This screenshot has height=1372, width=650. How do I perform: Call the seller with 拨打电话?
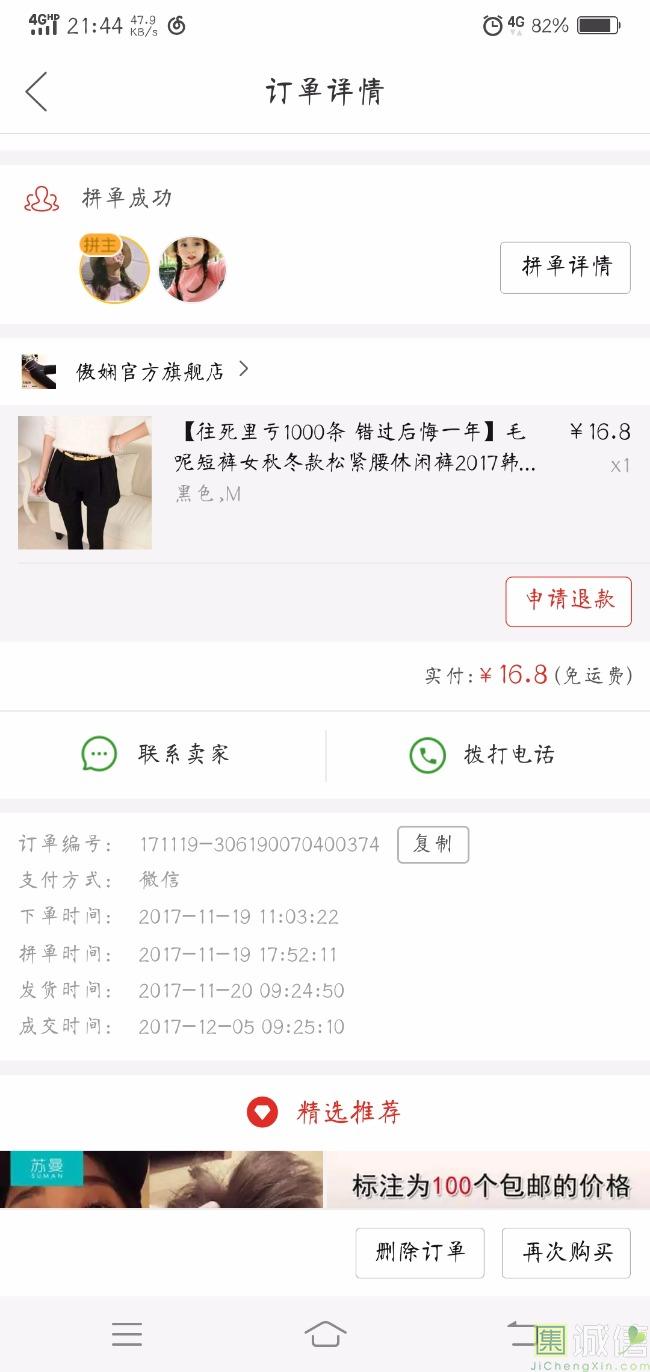[485, 755]
